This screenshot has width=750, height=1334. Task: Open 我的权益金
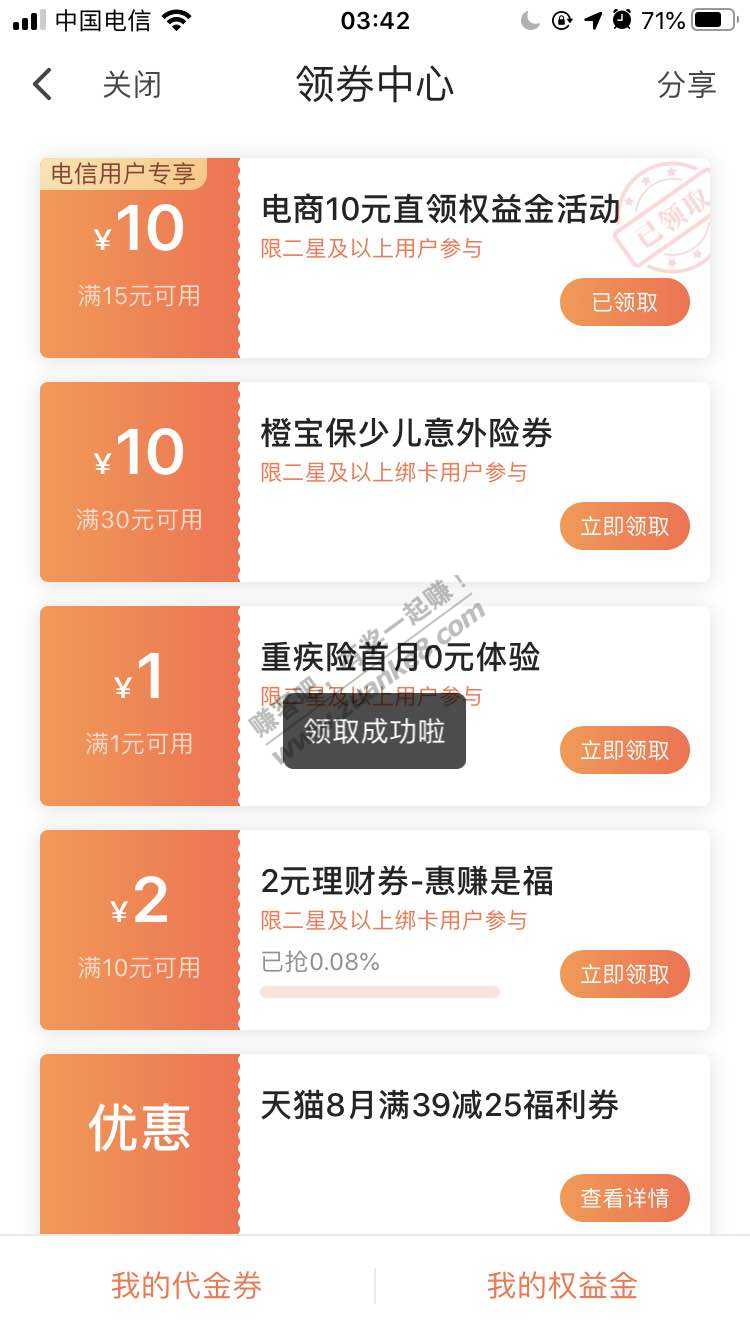562,1286
